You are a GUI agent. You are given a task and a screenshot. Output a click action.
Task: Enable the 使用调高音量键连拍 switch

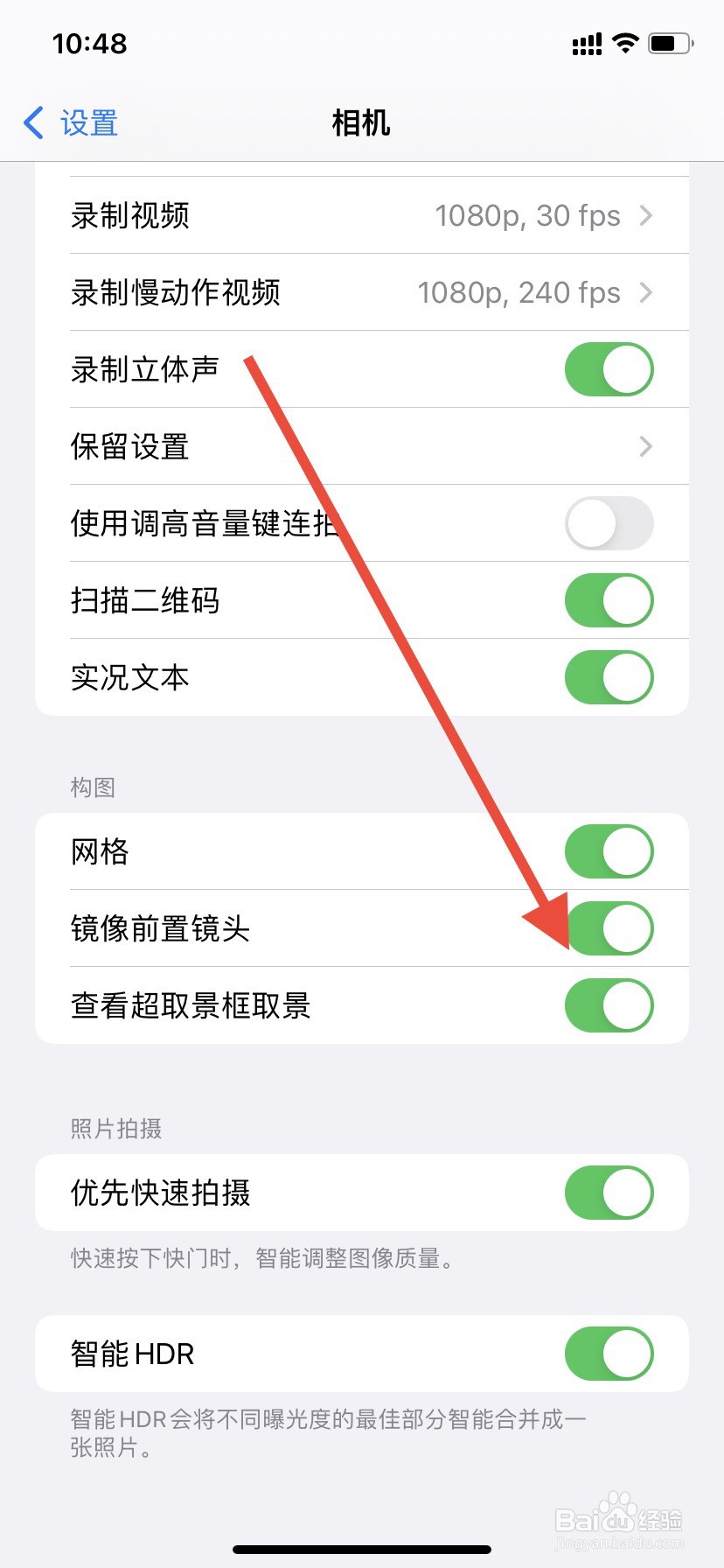click(609, 523)
